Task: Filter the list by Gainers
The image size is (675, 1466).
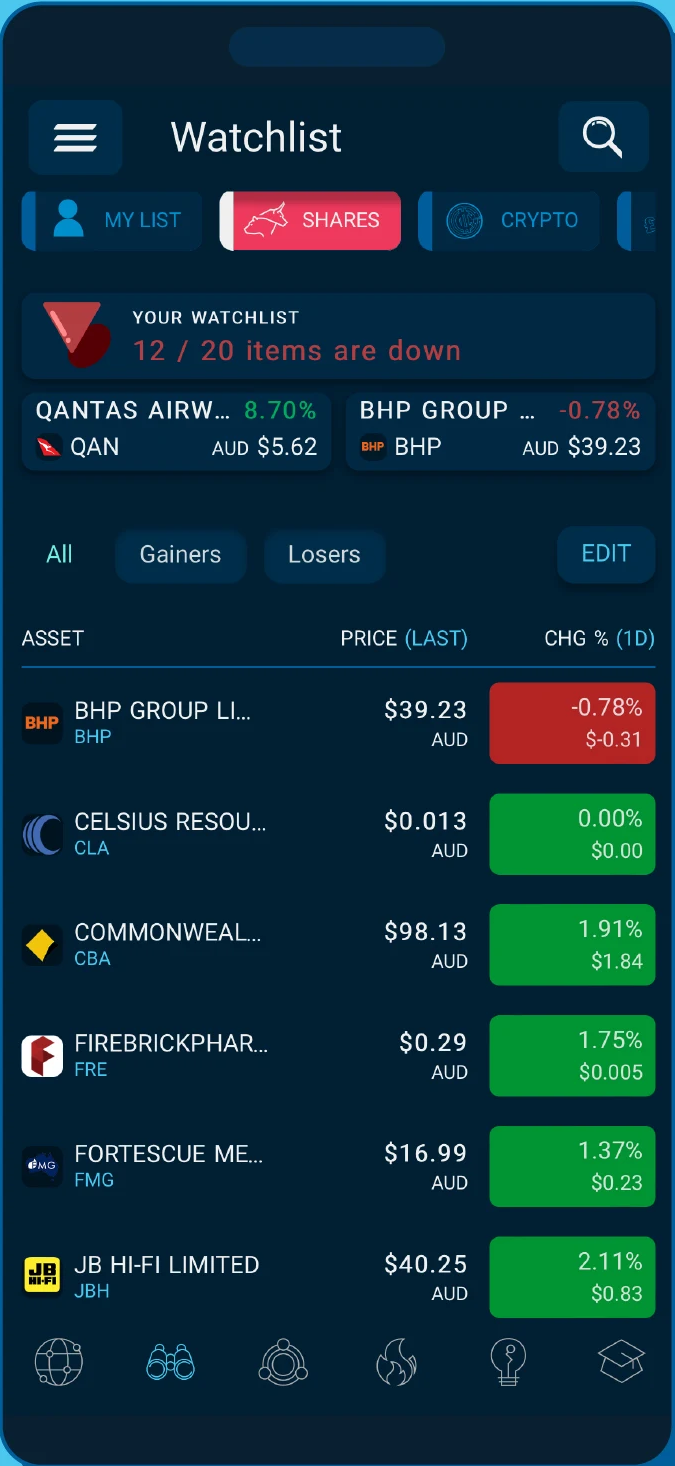Action: point(180,555)
